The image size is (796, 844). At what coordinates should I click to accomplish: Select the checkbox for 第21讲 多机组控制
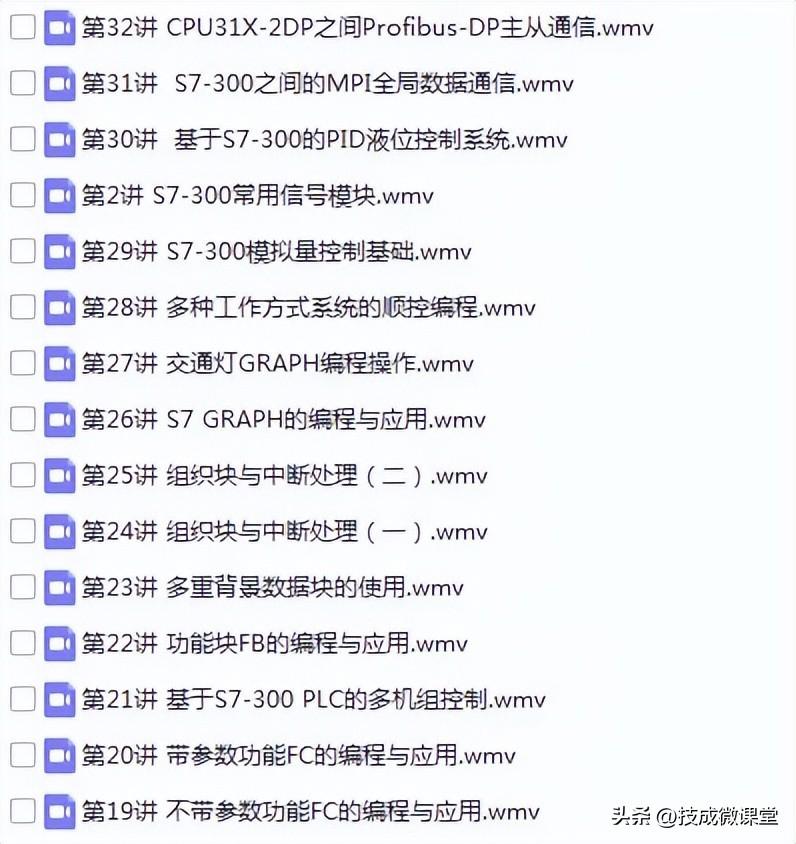(x=22, y=700)
